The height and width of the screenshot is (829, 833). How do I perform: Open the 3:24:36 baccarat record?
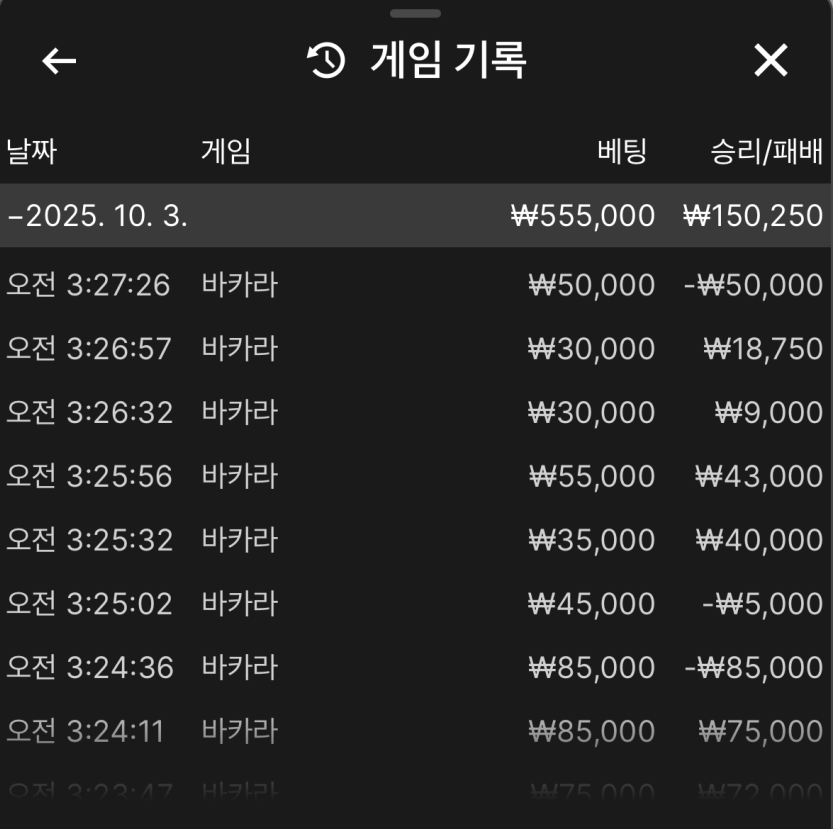(x=414, y=667)
